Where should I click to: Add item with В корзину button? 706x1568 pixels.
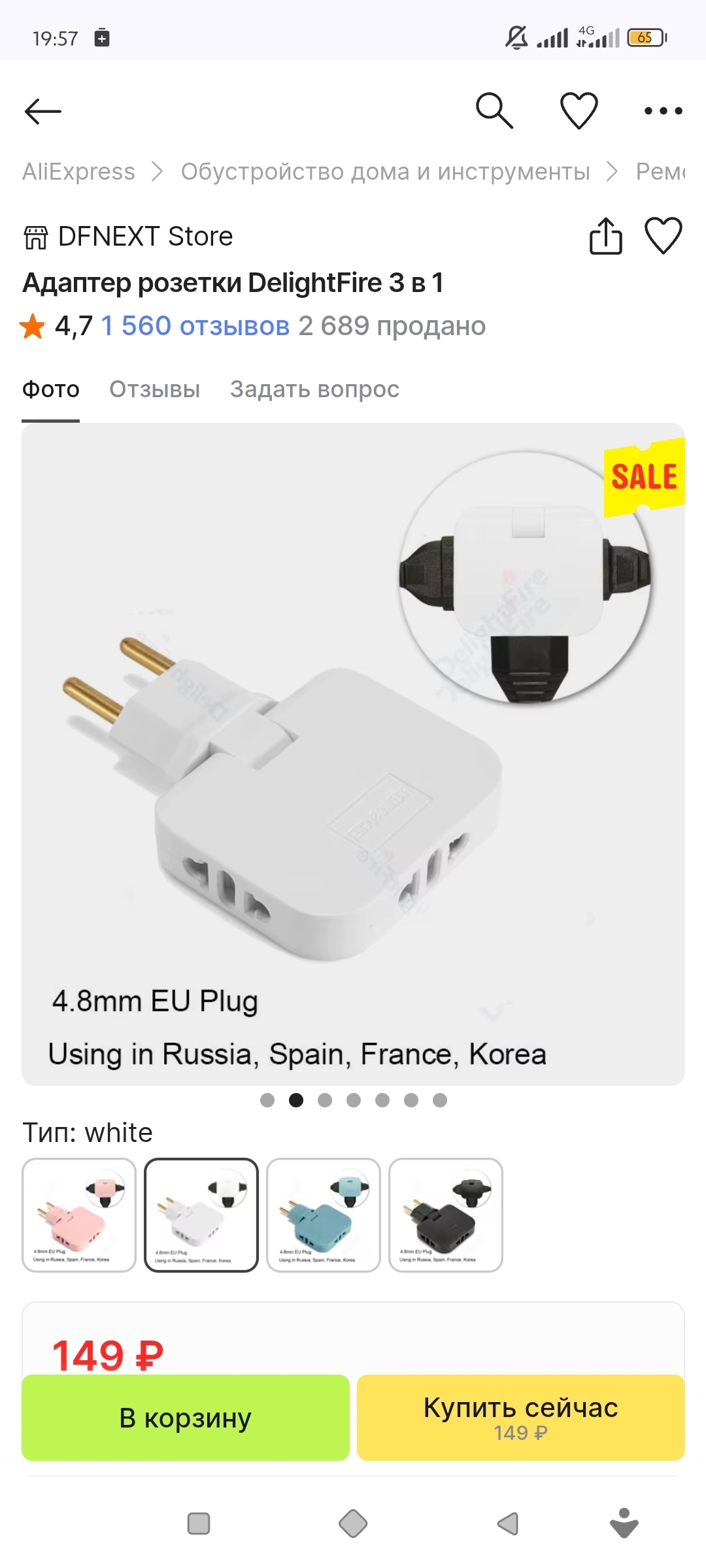[186, 1418]
